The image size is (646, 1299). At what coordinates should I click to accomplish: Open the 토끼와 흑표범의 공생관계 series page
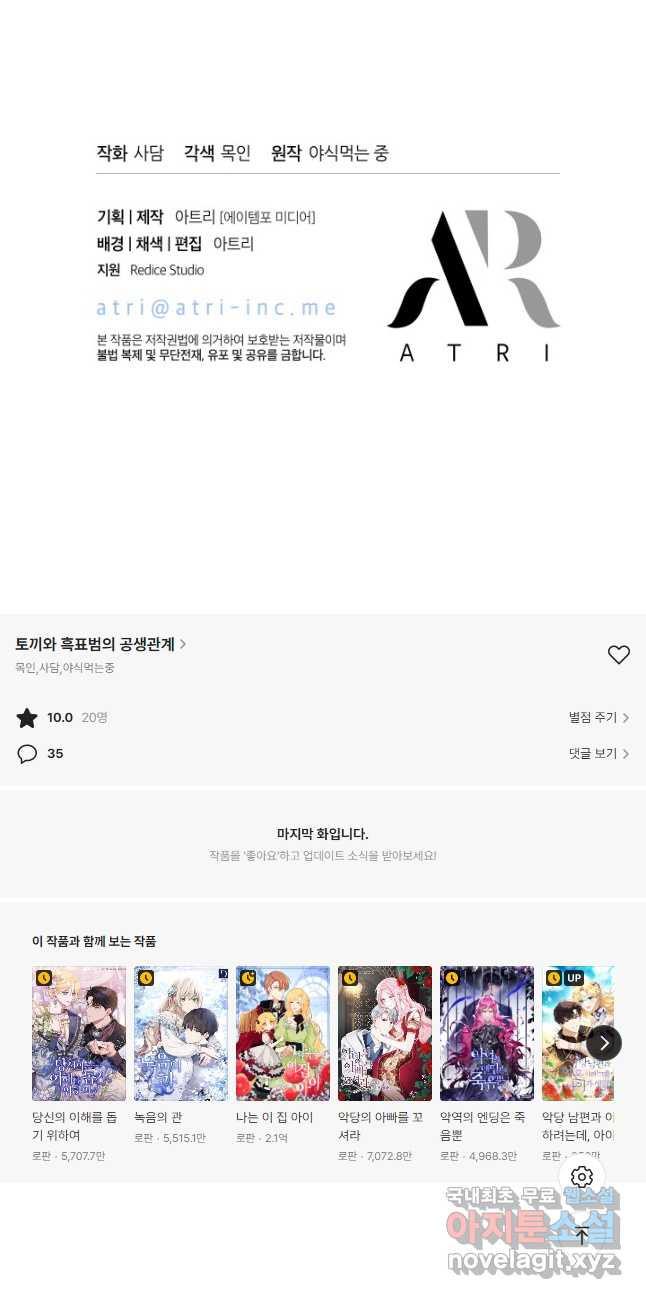[x=101, y=644]
